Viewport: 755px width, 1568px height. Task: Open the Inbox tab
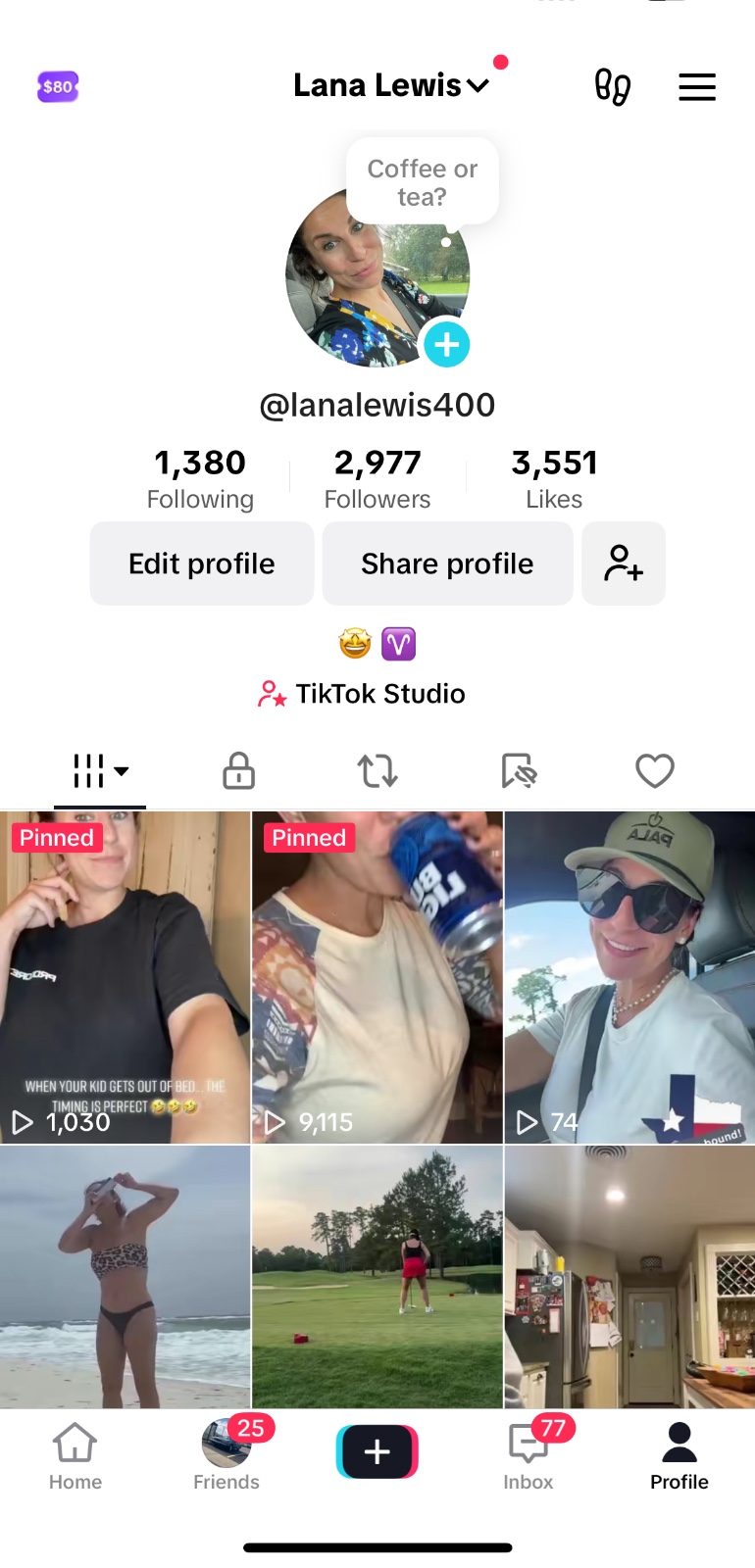[528, 1456]
